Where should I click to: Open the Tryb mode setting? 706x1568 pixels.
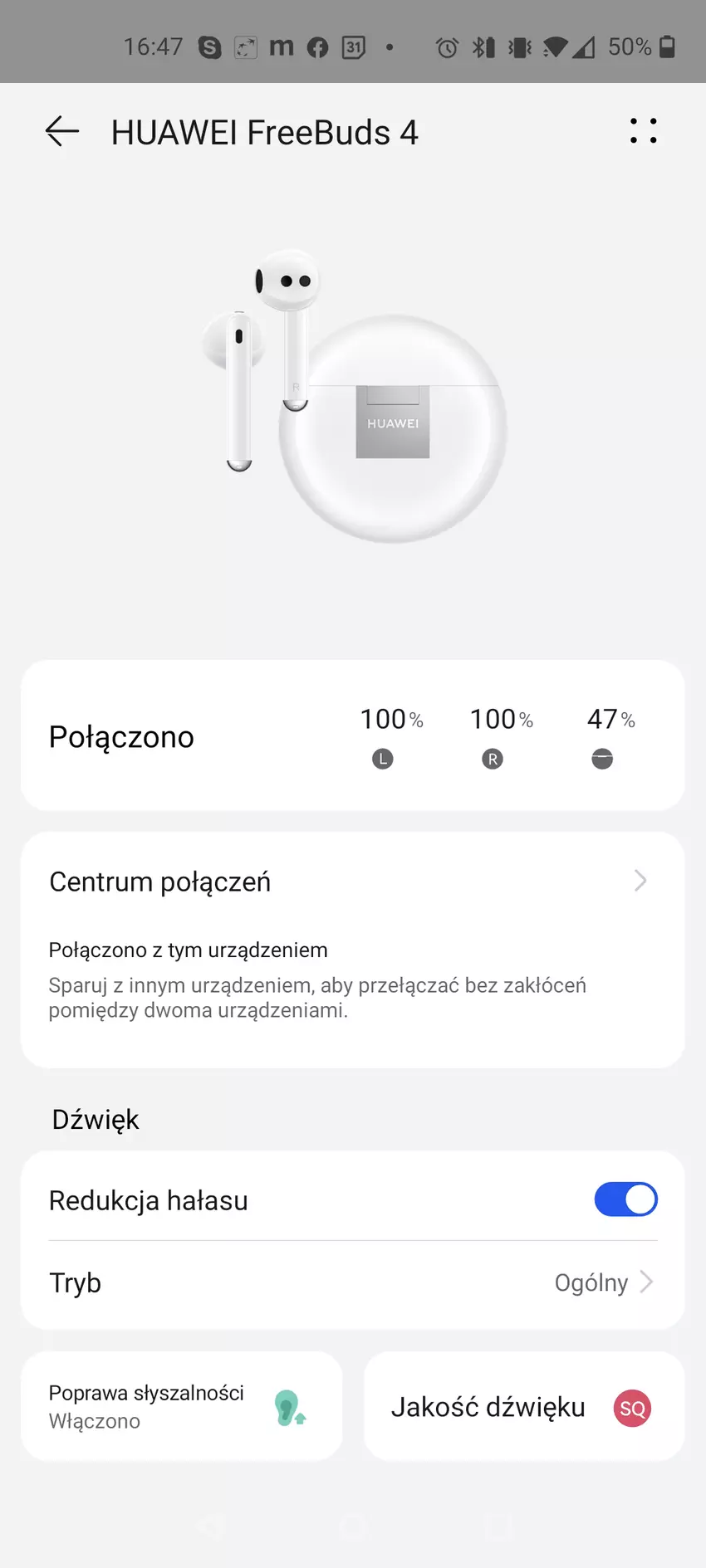point(352,1282)
